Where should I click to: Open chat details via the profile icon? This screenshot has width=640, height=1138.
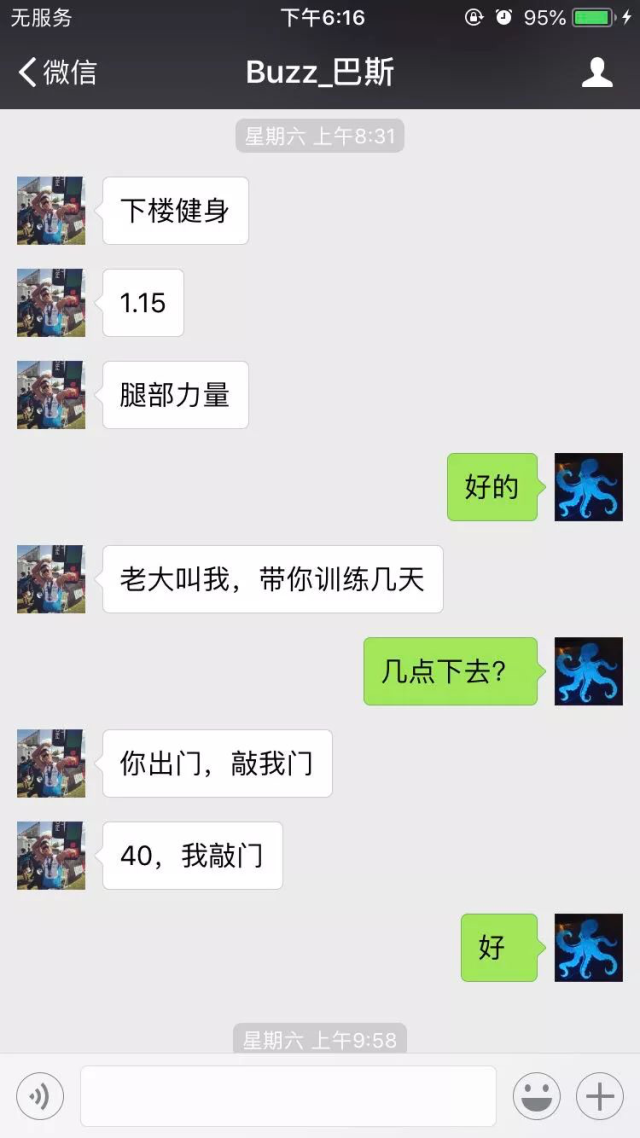(597, 72)
